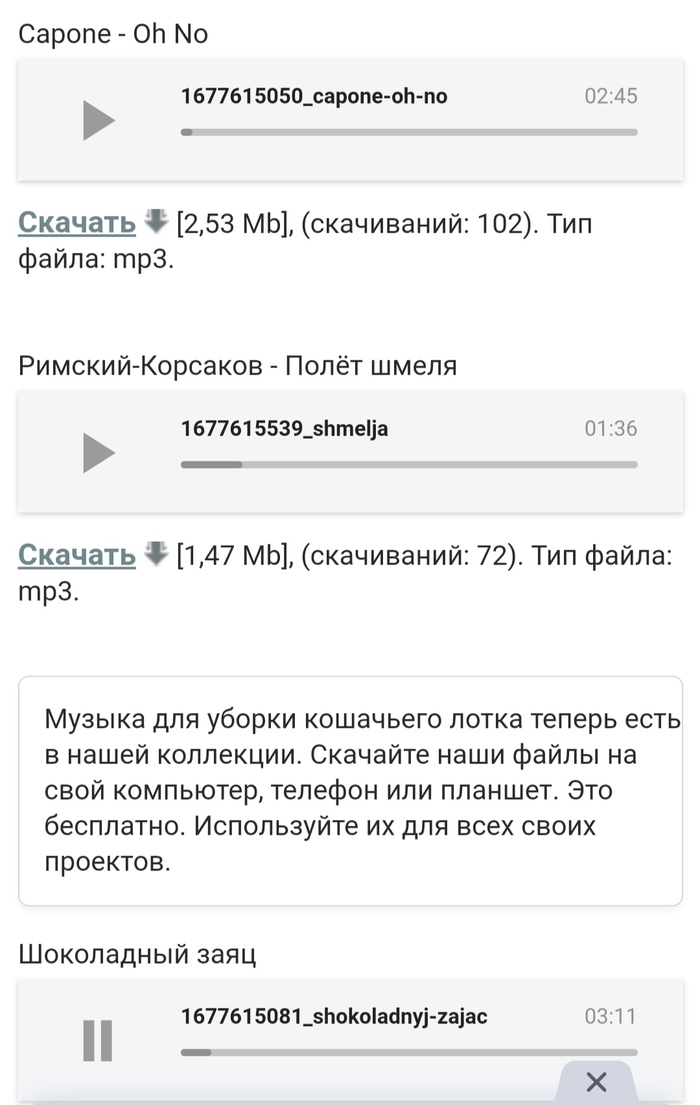
Task: Seek within the shokoladnyj-zajac progress bar
Action: [x=408, y=1052]
